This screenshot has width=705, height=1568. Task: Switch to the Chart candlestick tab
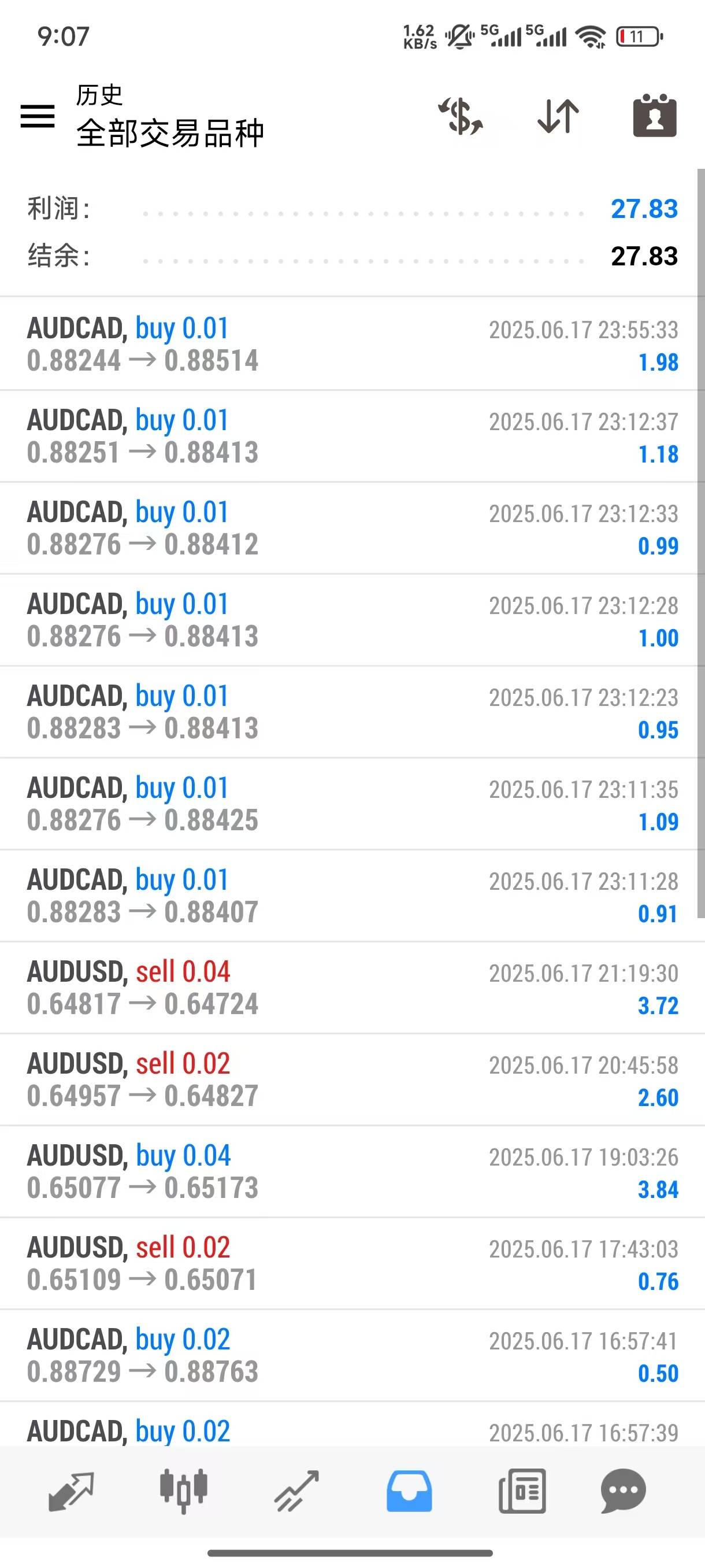tap(184, 1491)
